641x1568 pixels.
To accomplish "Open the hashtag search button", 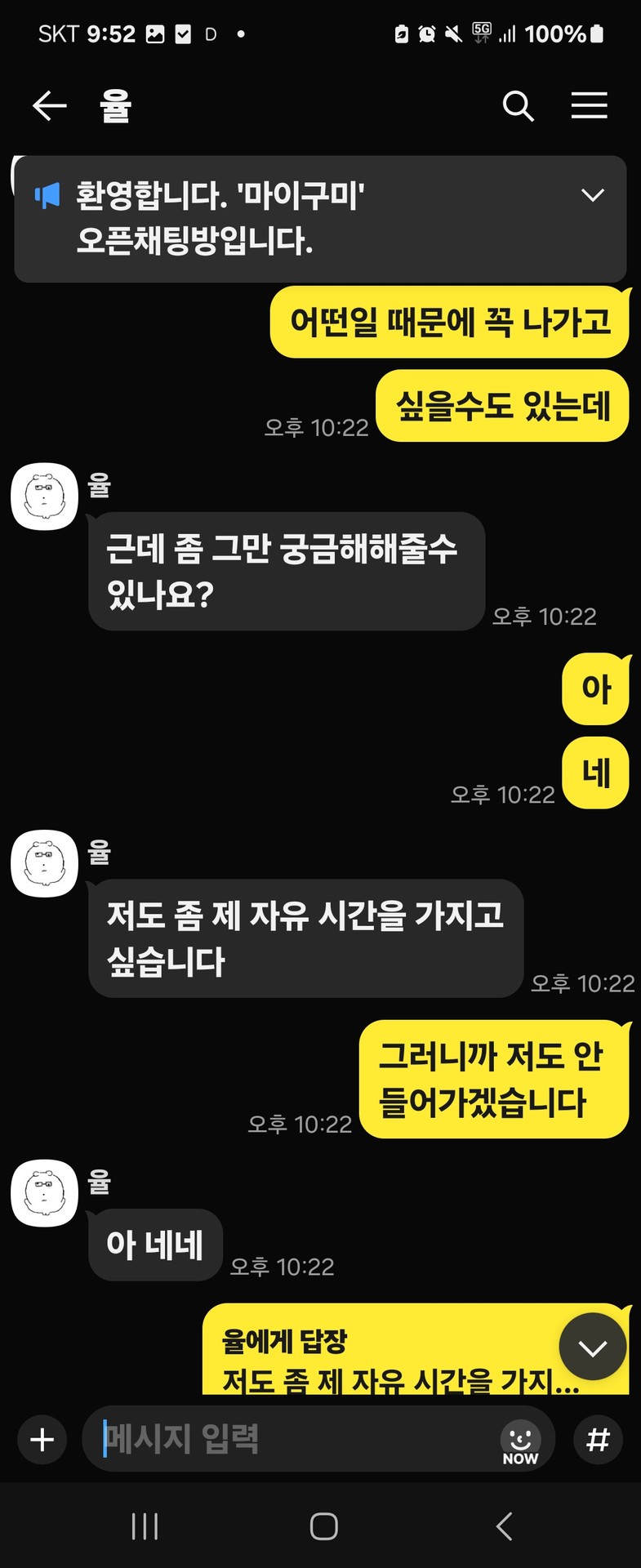I will point(598,1439).
